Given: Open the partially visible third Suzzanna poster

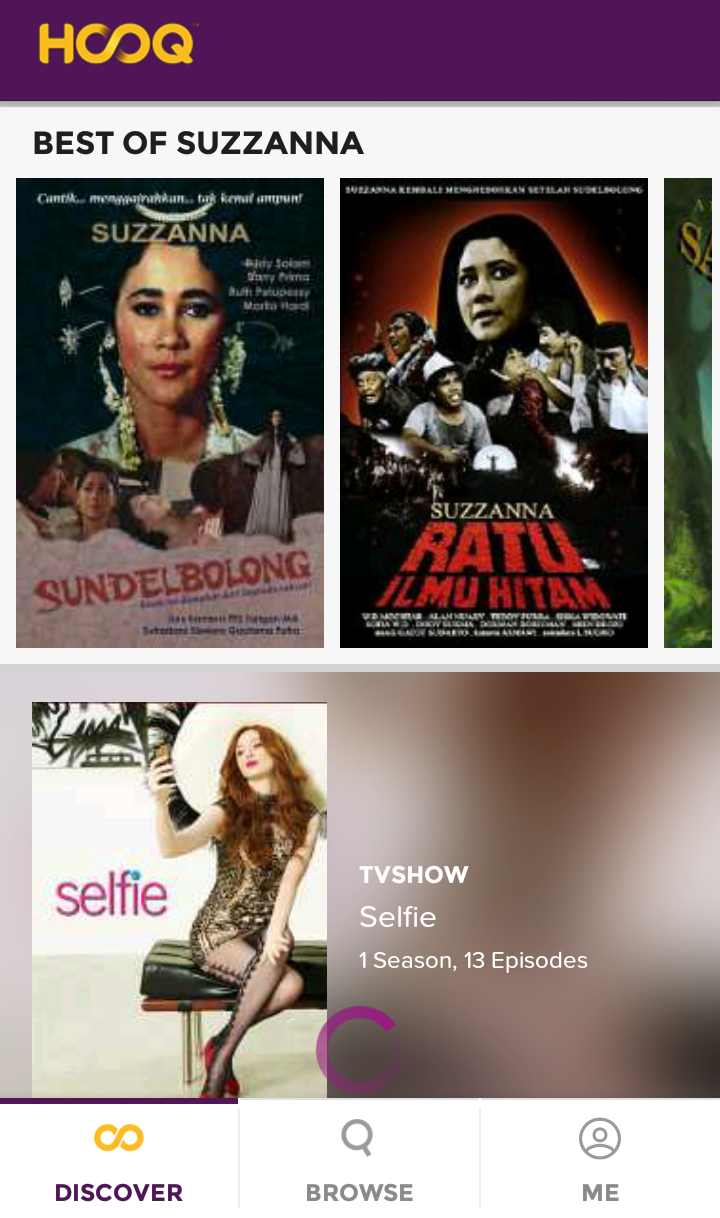Looking at the screenshot, I should tap(690, 413).
